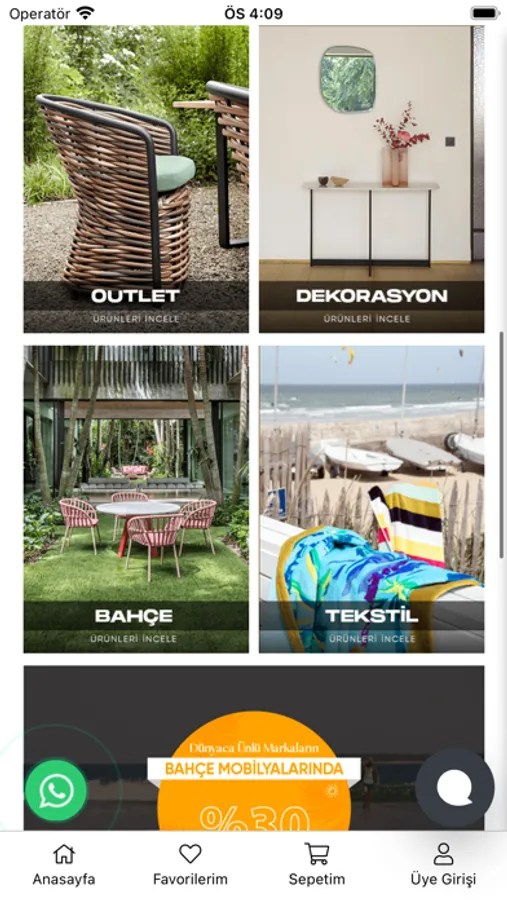Open the live chat bubble
Screen dimensions: 507x900
455,787
